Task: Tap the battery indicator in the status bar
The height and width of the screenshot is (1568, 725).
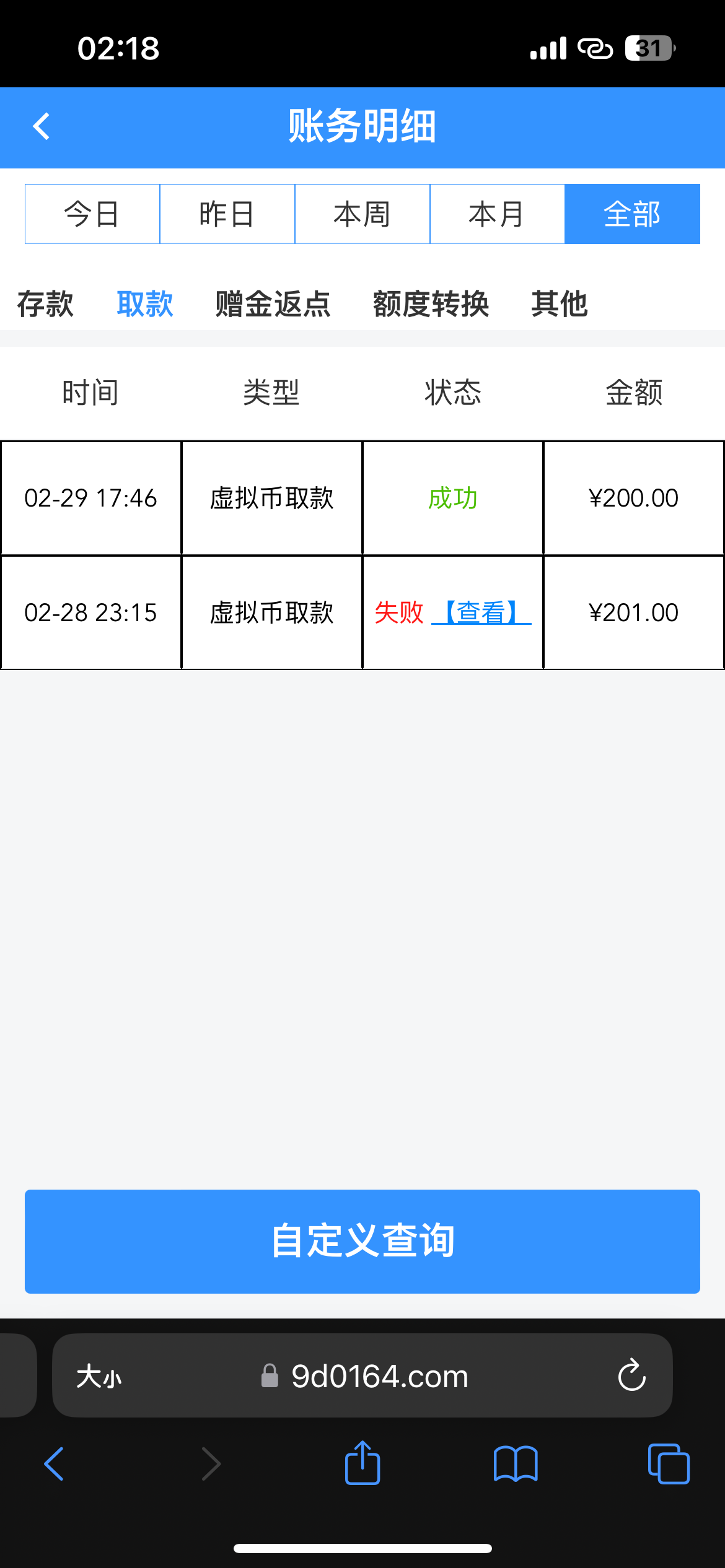Action: pyautogui.click(x=649, y=46)
